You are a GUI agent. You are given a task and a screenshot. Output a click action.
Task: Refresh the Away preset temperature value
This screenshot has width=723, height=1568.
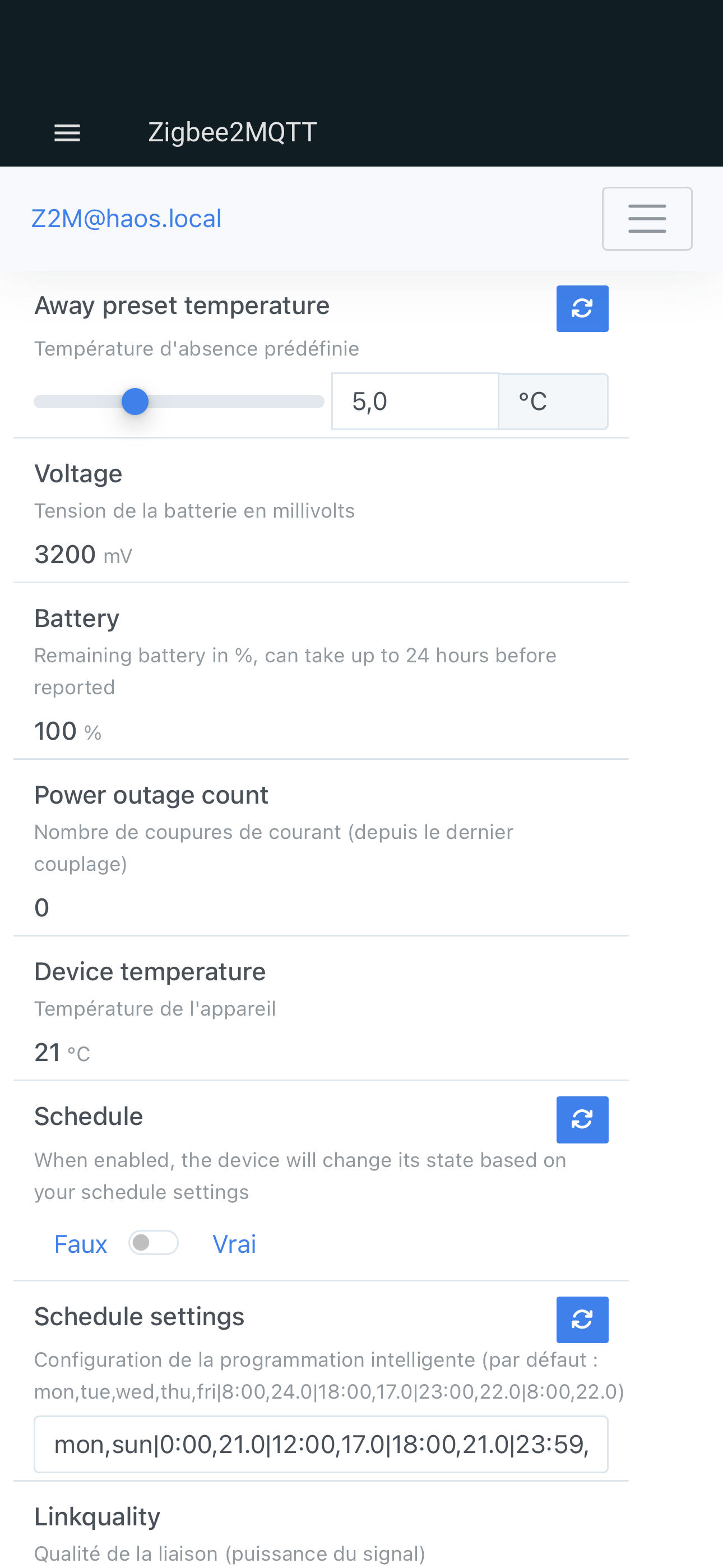(x=582, y=308)
